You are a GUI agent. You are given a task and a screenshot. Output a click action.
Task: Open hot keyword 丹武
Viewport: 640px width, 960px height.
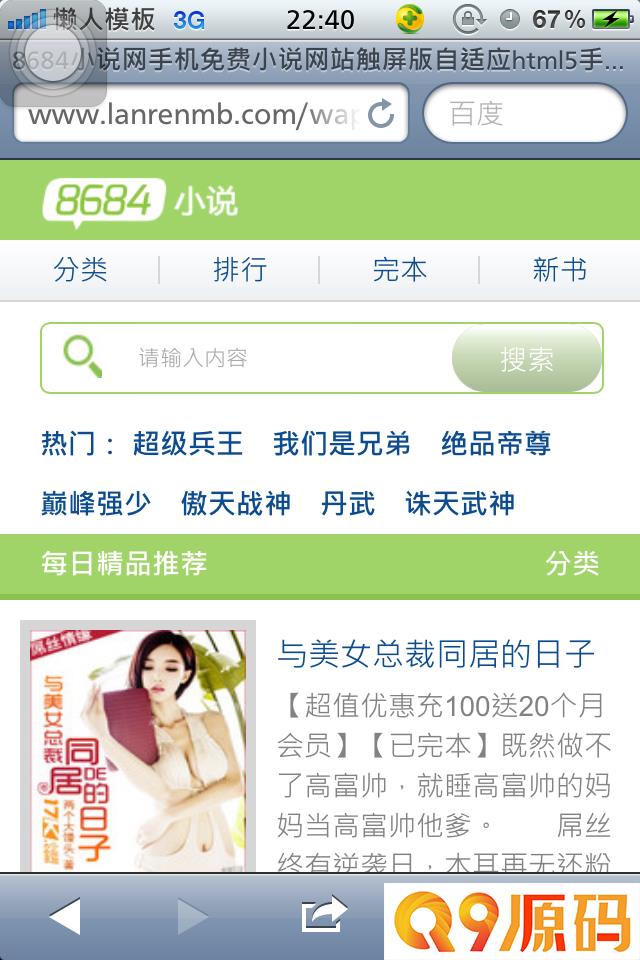348,503
